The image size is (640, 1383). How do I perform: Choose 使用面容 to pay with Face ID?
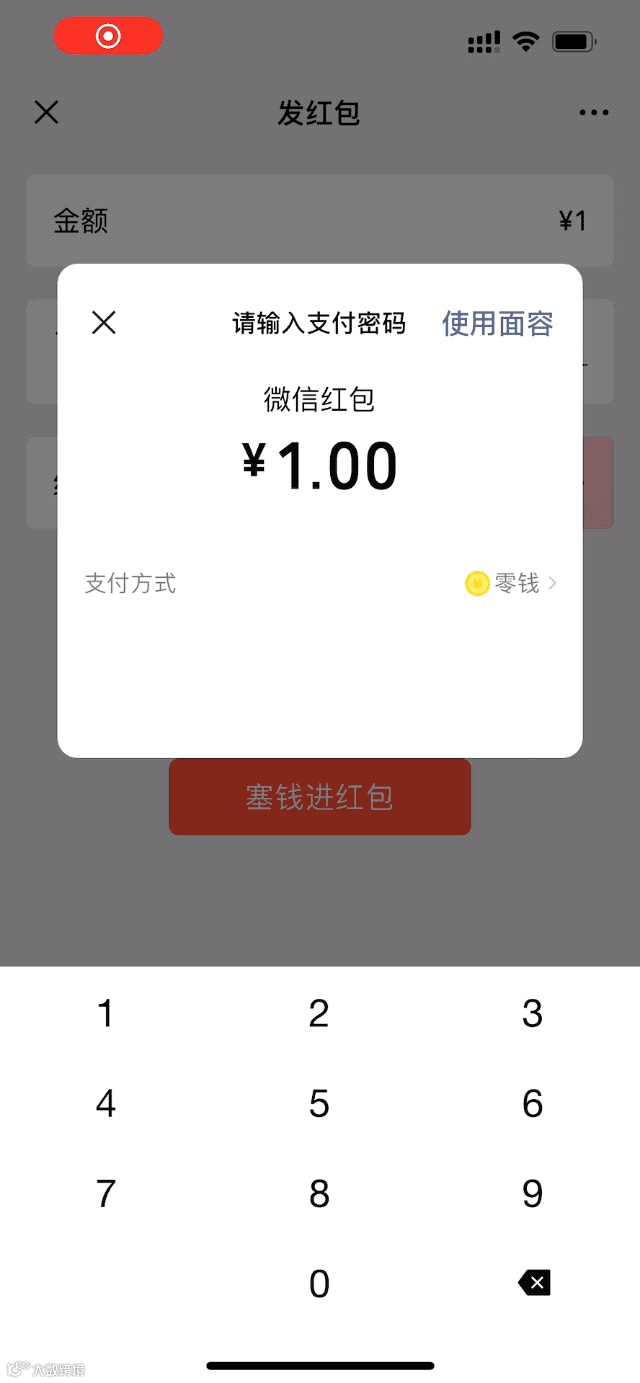497,323
